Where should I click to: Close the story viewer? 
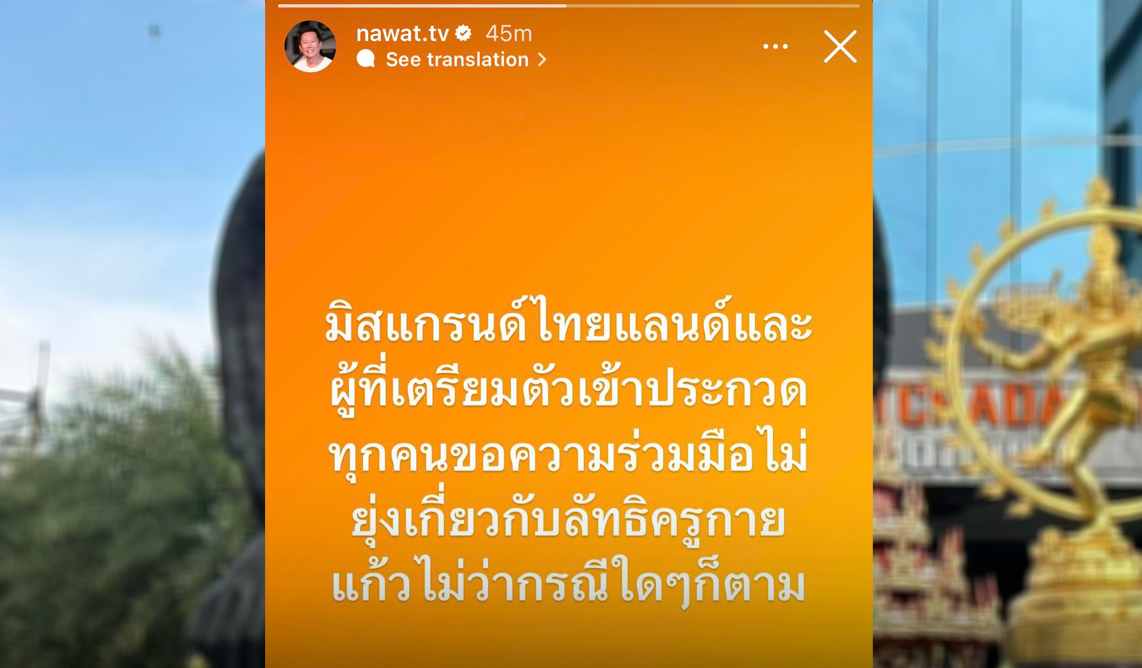pos(839,47)
